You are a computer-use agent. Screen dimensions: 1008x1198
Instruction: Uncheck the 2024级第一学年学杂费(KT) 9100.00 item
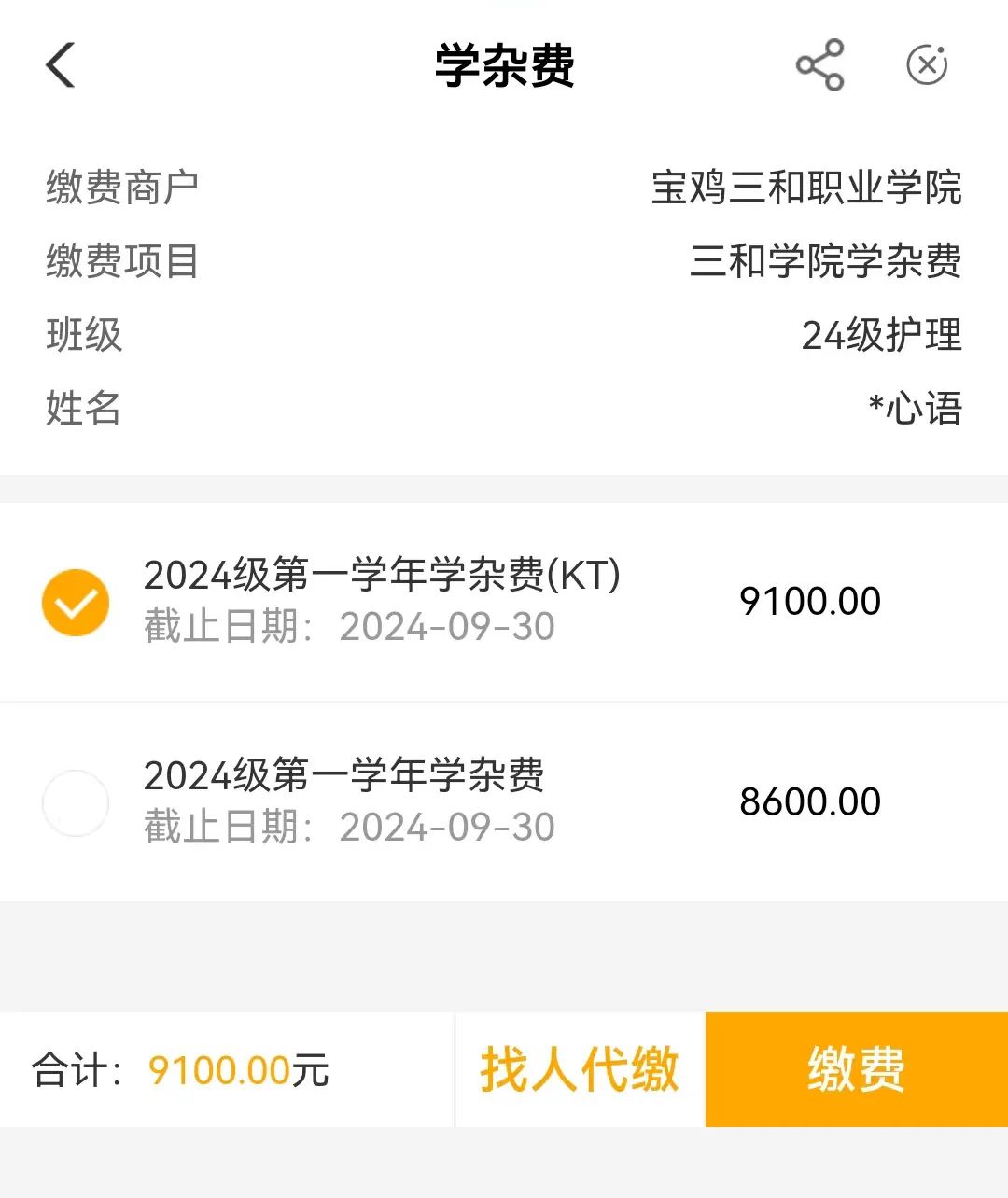click(x=76, y=603)
